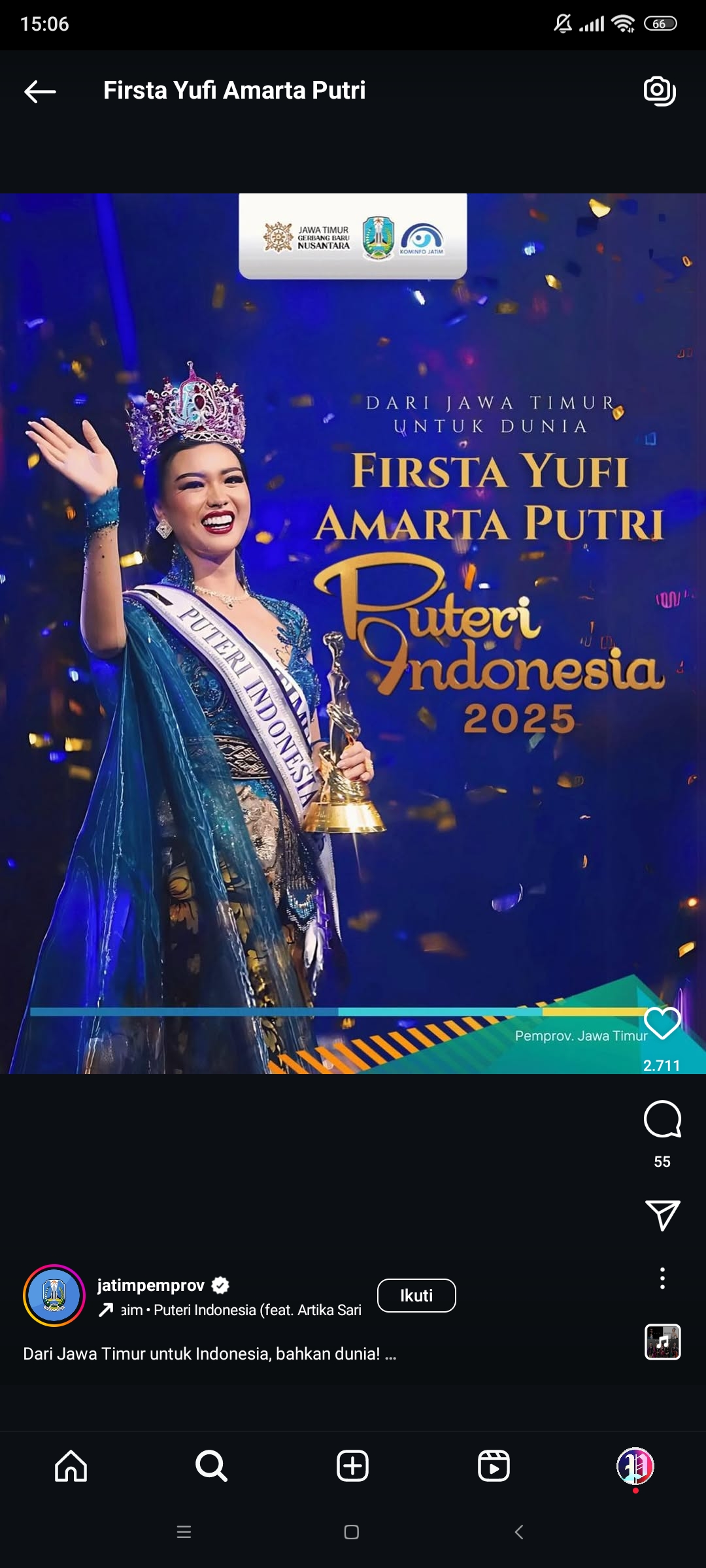Tap the system back button

519,1532
